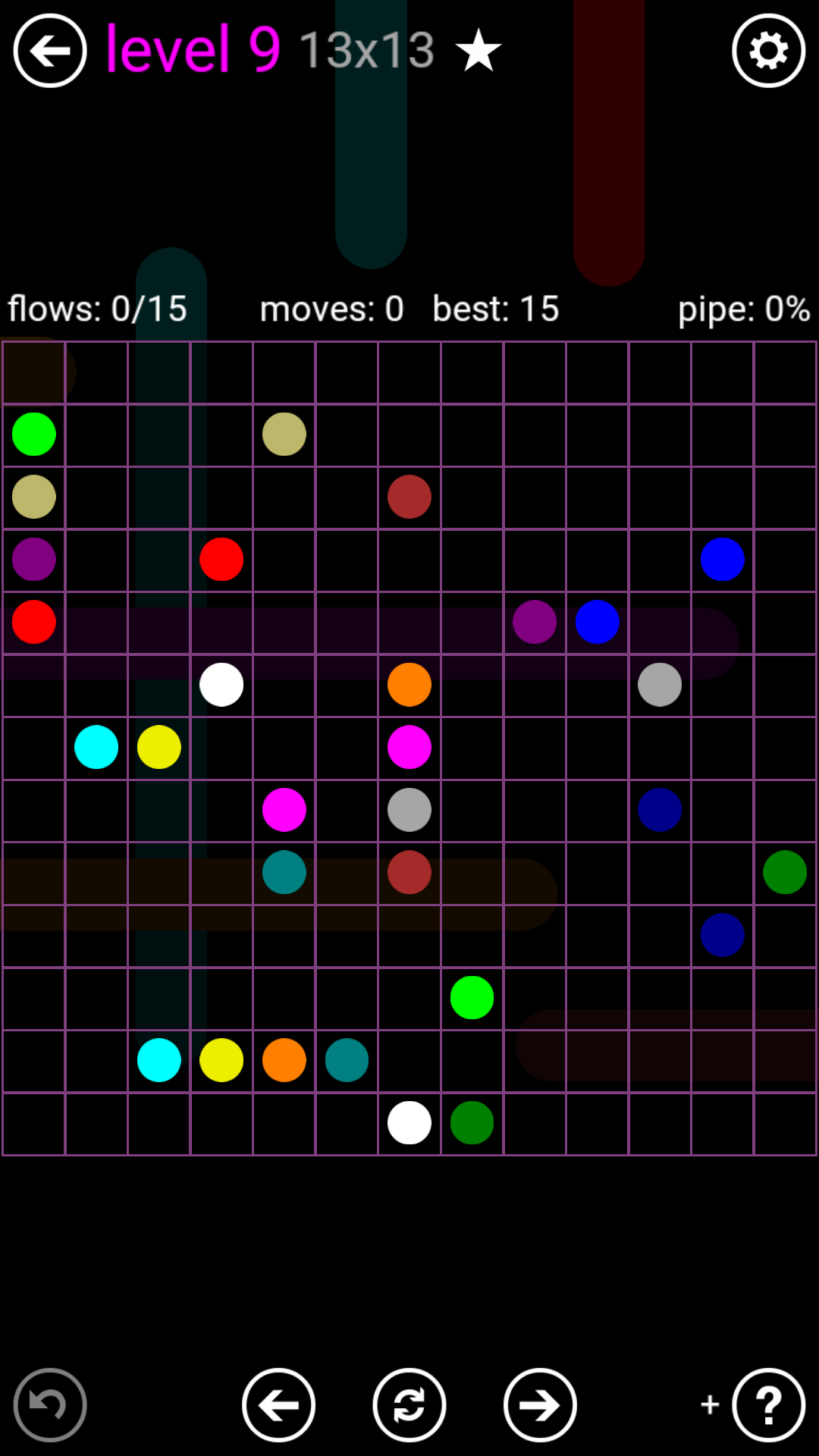819x1456 pixels.
Task: Open the settings gear
Action: pos(768,51)
